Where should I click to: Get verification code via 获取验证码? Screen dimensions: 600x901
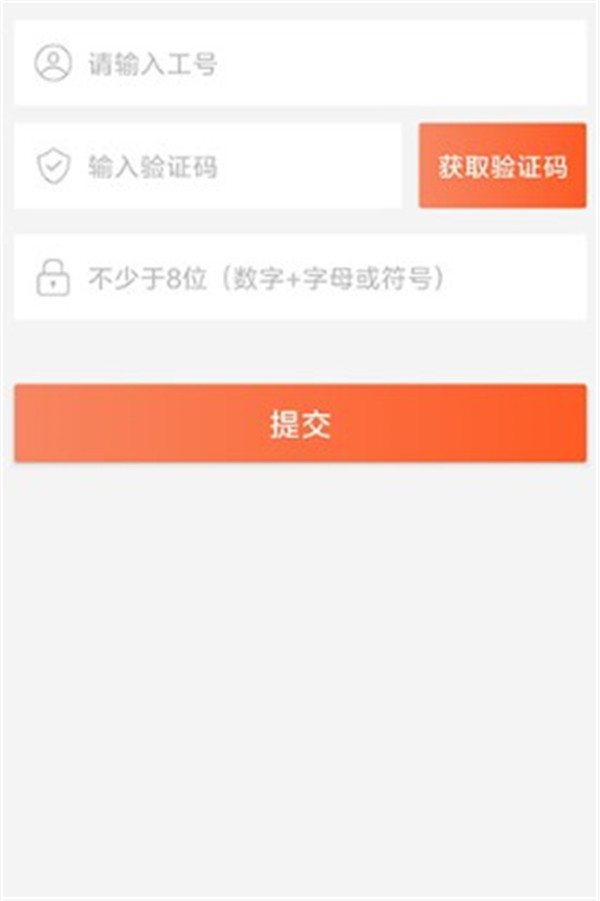pyautogui.click(x=502, y=166)
